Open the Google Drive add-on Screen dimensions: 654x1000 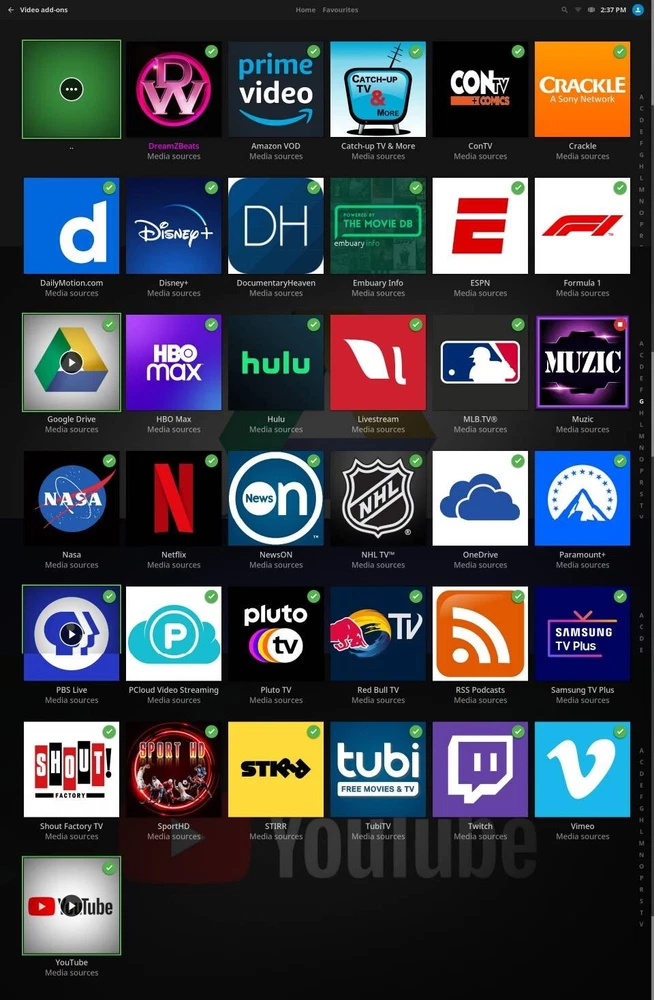[x=72, y=362]
